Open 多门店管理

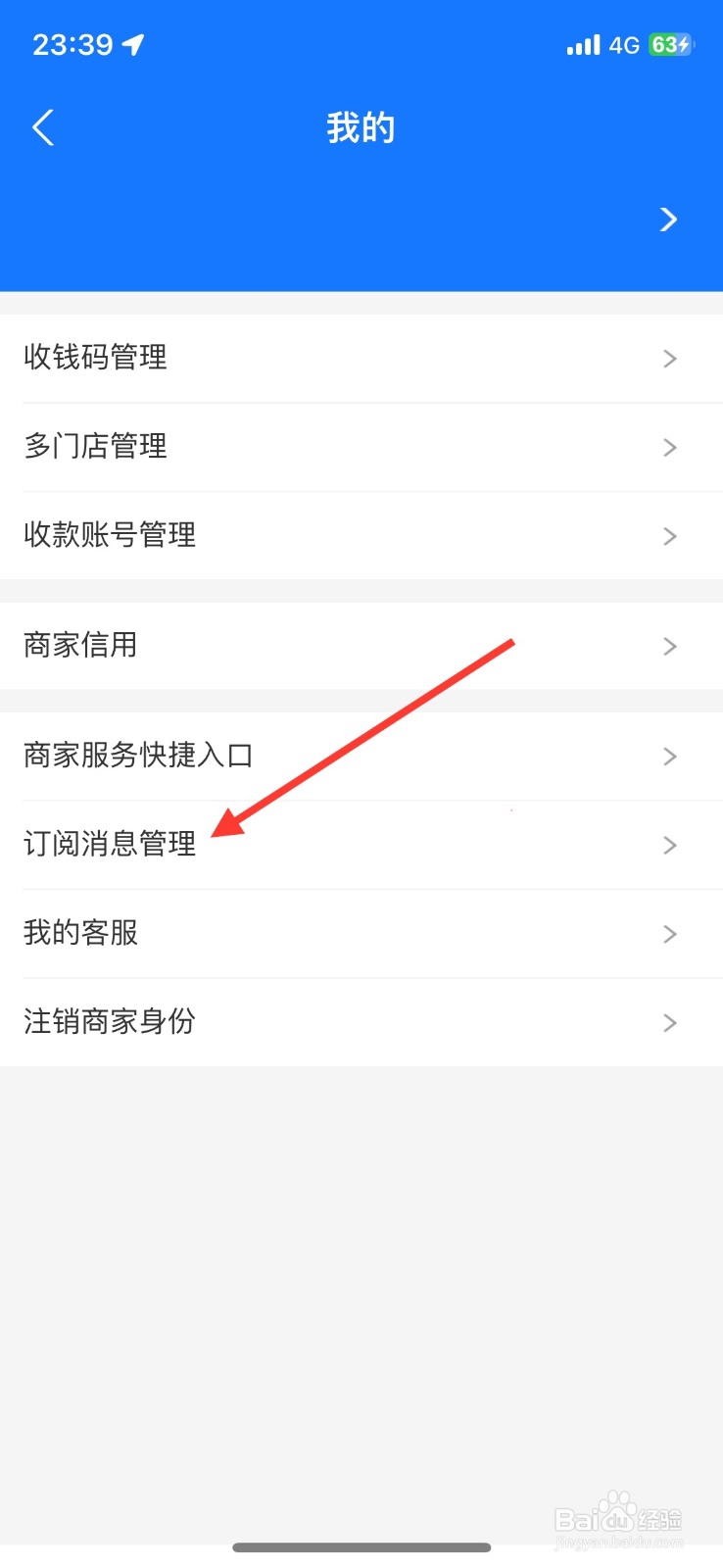click(95, 447)
